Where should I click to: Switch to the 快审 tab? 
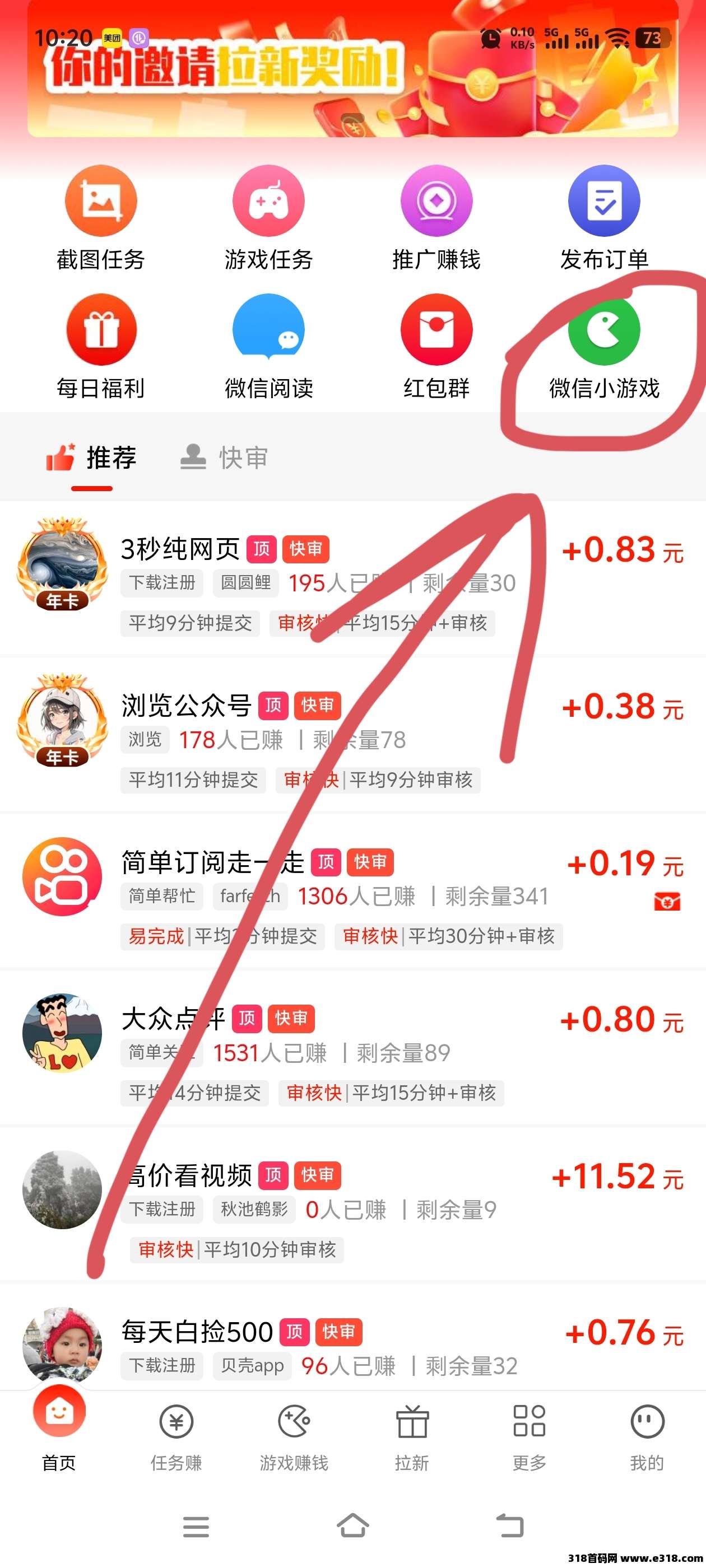click(x=224, y=458)
